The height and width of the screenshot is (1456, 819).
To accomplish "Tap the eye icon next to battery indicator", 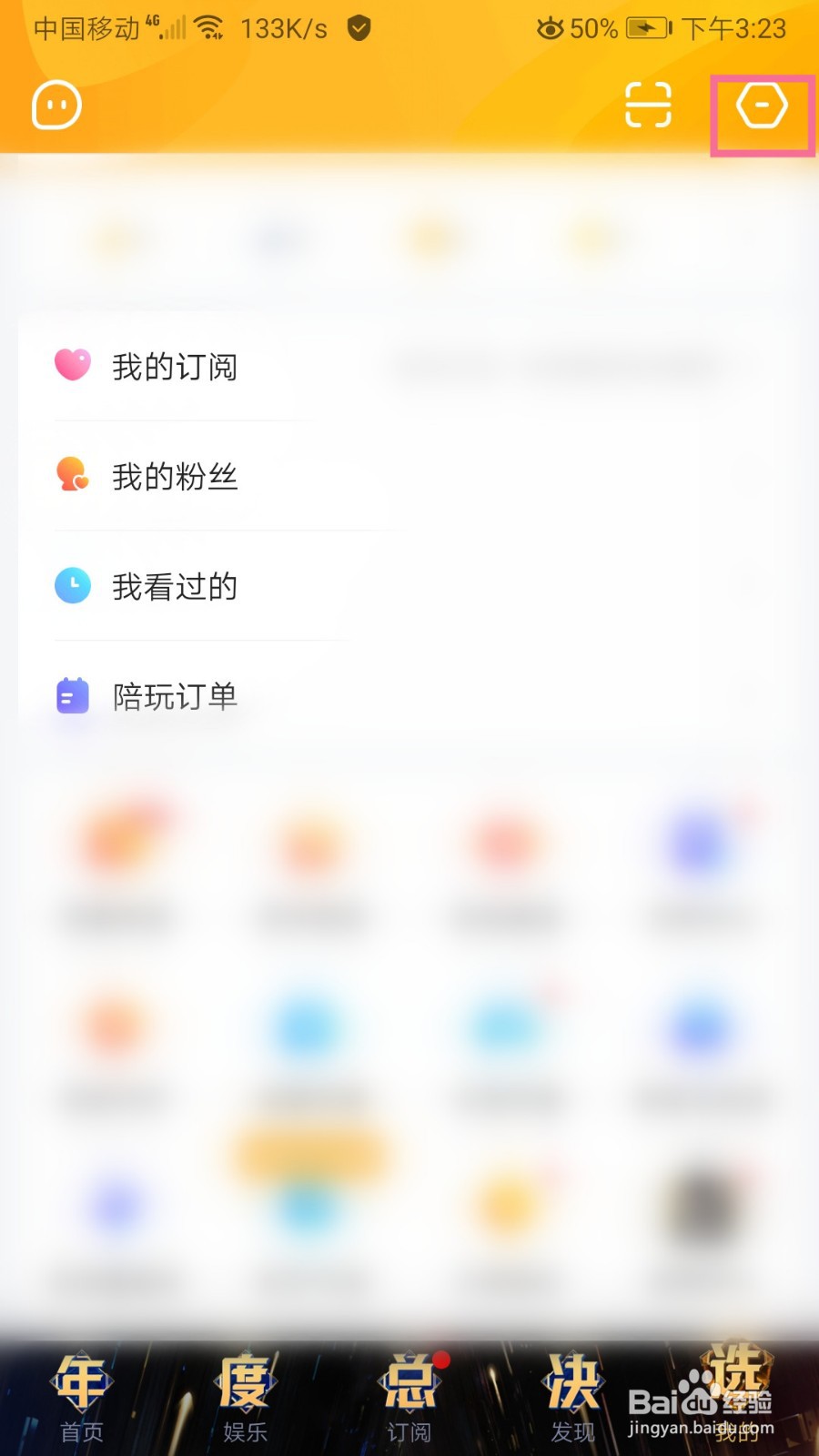I will (x=551, y=28).
